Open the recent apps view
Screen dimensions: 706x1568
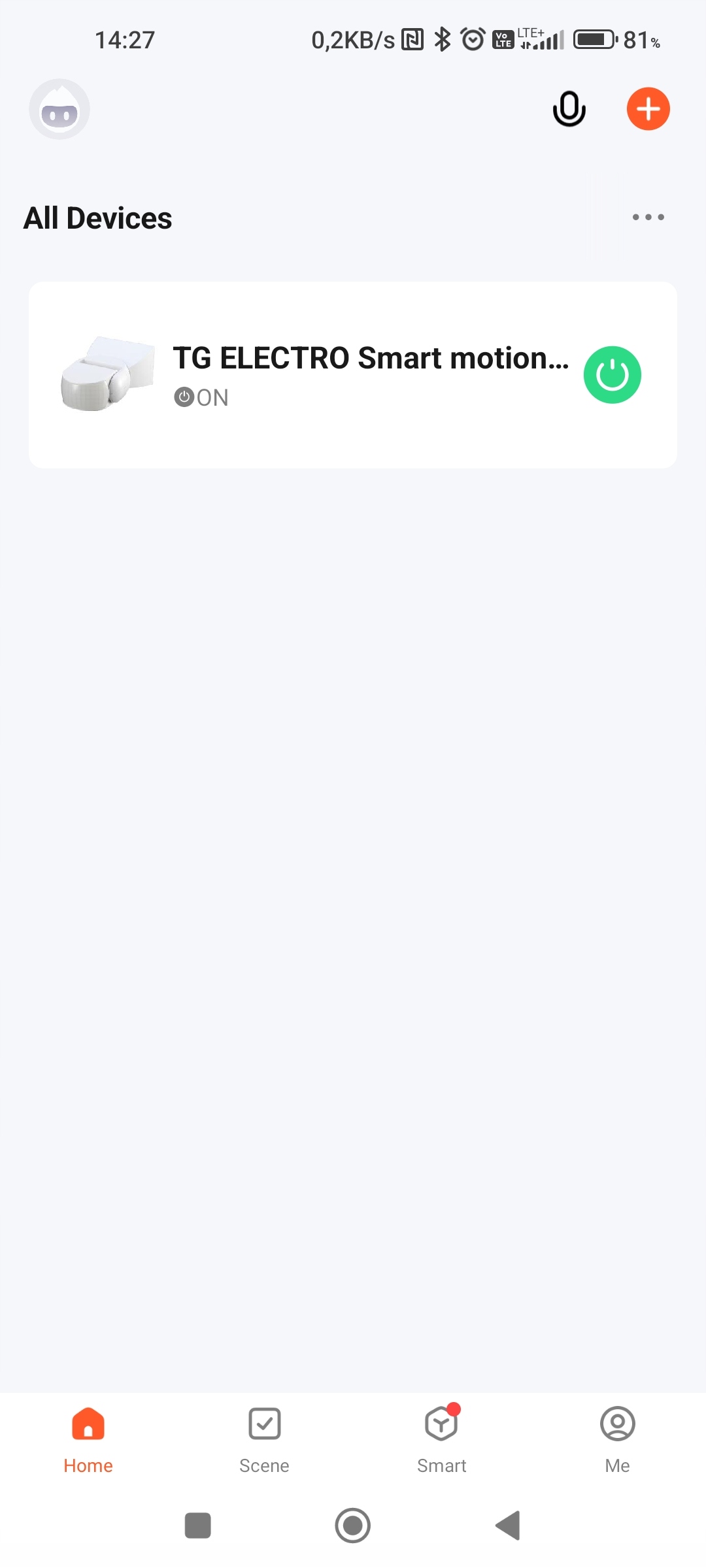point(197,1526)
